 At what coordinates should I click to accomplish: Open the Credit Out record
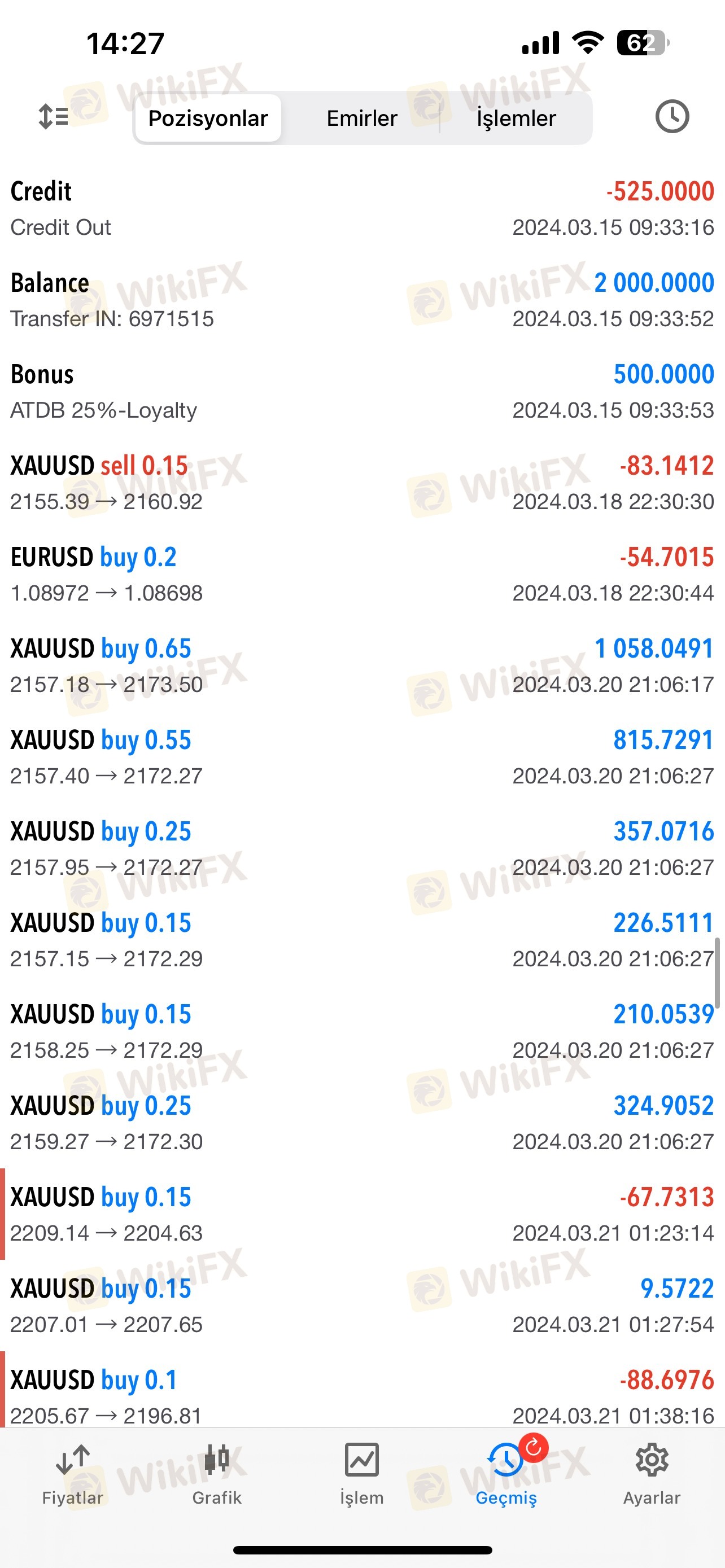click(x=362, y=209)
